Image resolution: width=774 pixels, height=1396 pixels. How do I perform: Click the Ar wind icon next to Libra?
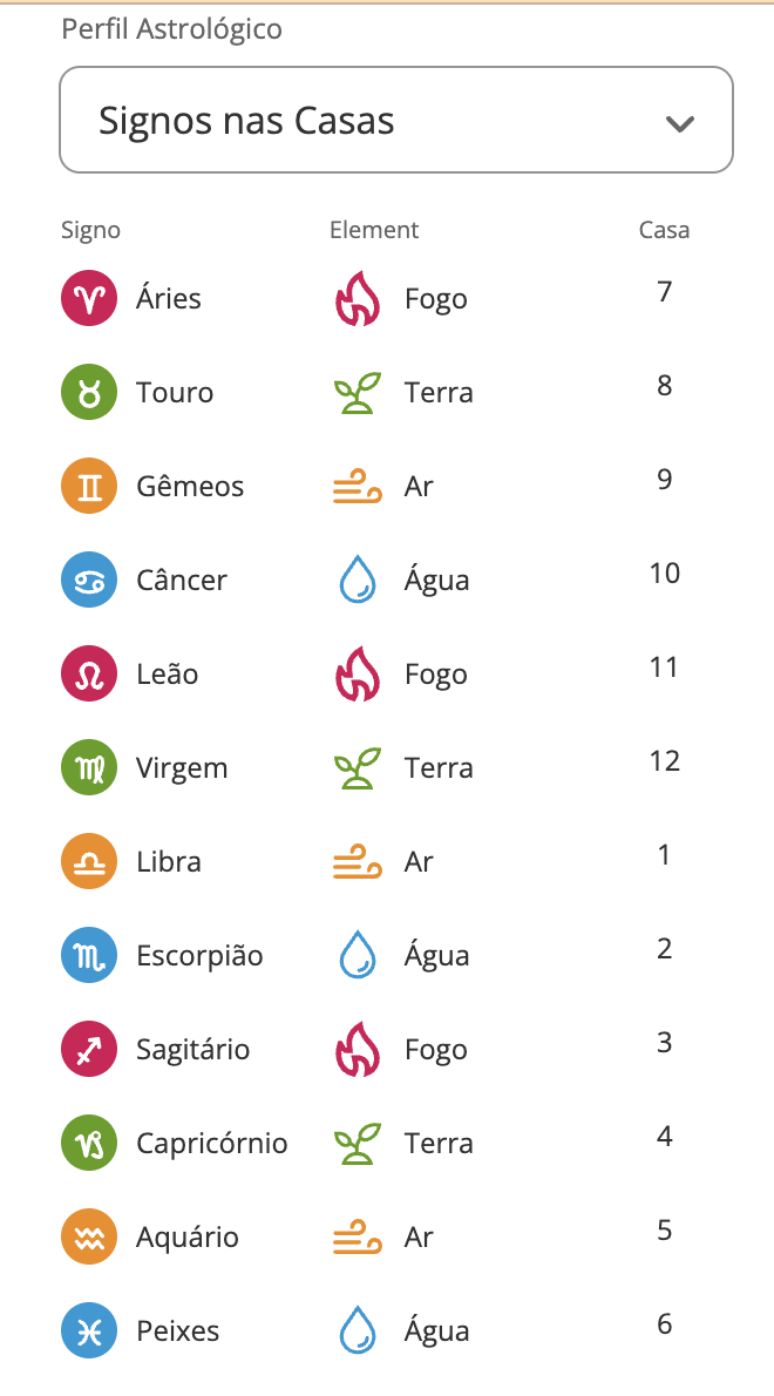click(358, 861)
